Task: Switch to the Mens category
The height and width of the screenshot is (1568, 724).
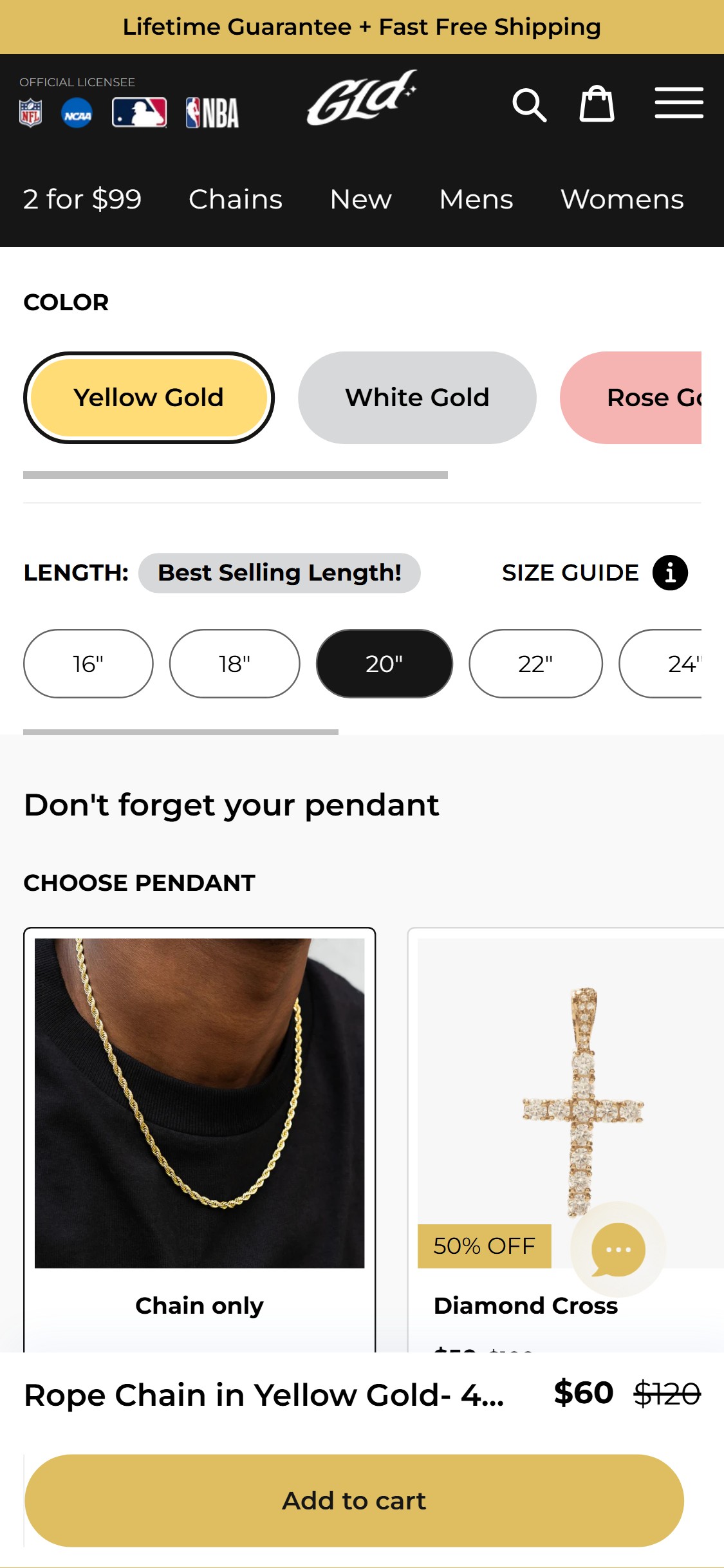Action: pos(476,199)
